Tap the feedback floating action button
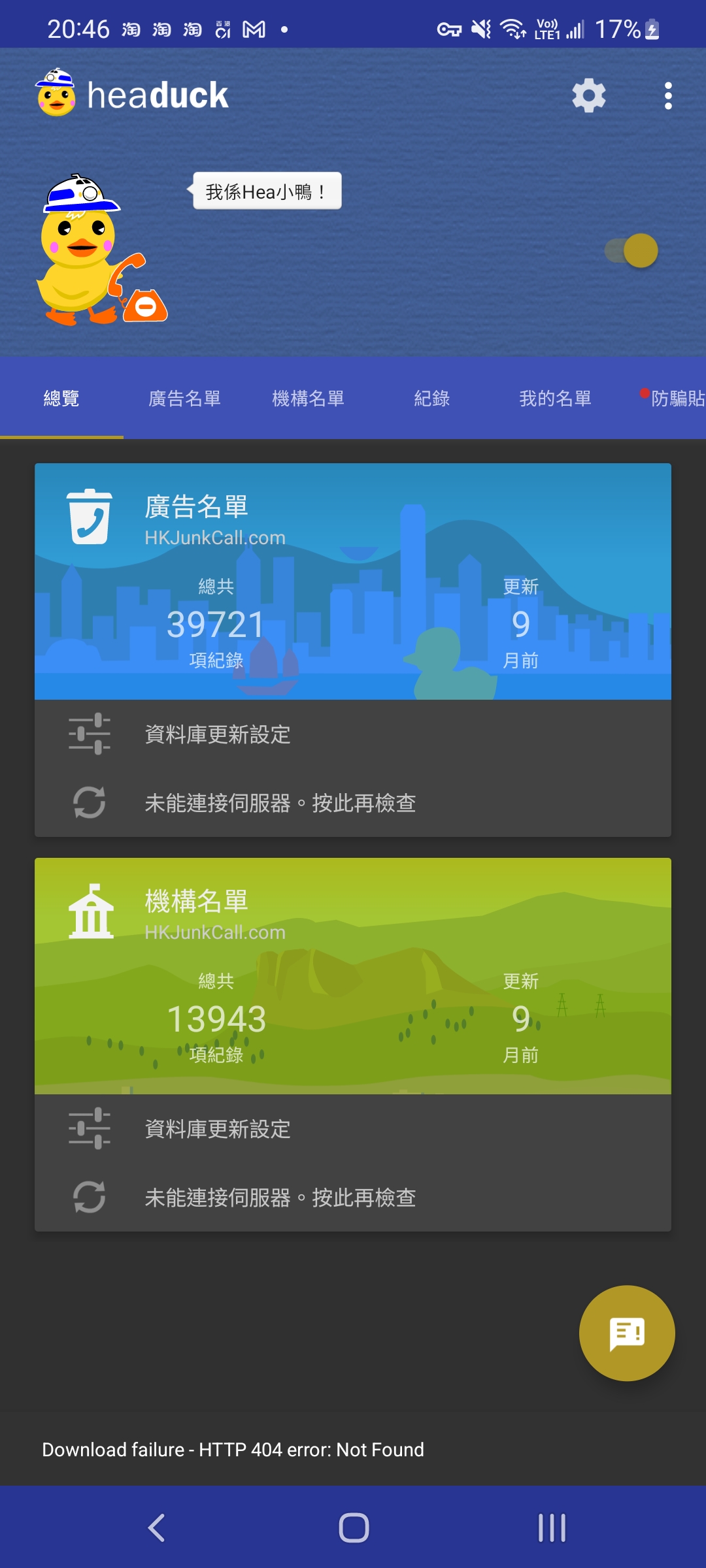The image size is (706, 1568). click(x=627, y=1333)
